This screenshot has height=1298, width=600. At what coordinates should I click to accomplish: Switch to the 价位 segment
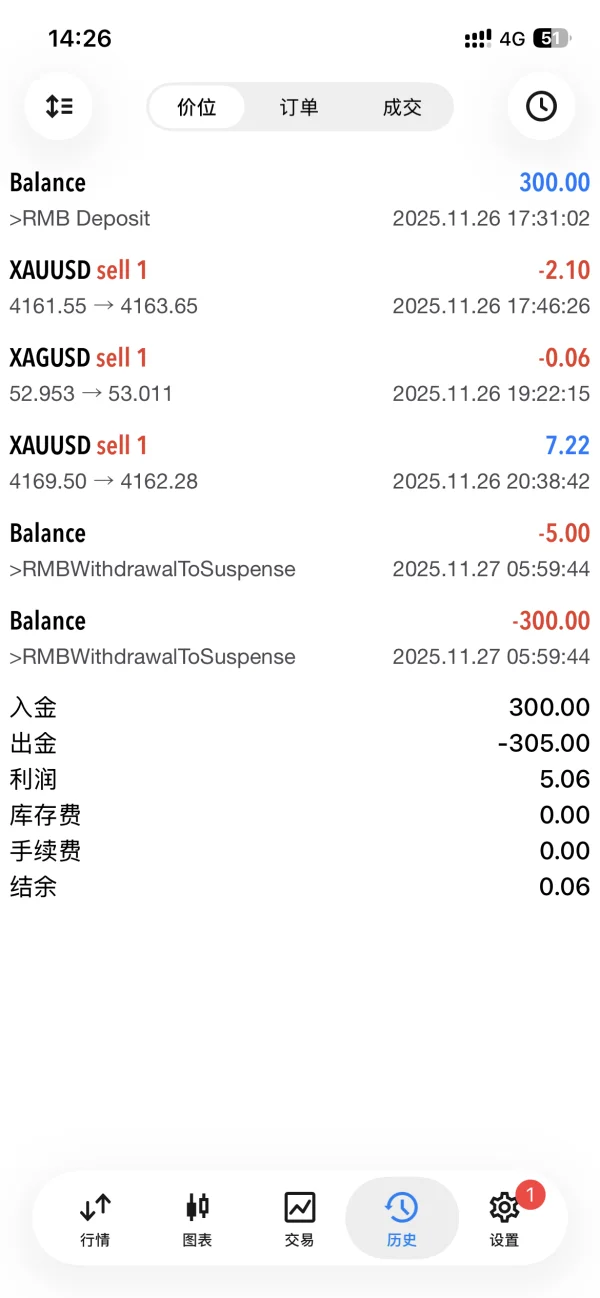[x=197, y=107]
